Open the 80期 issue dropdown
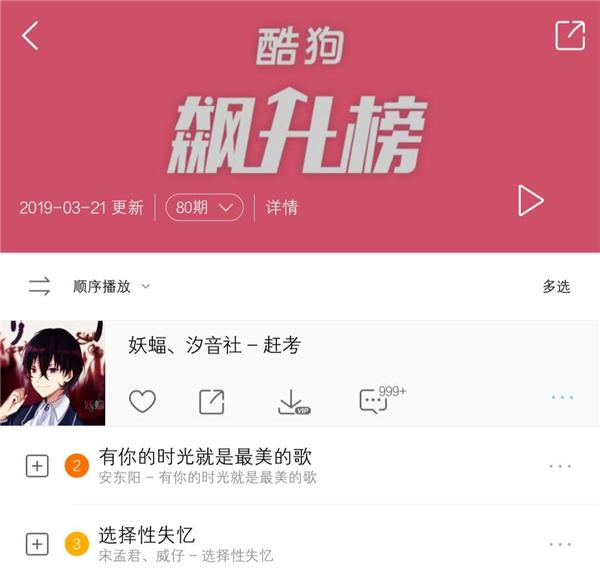The width and height of the screenshot is (600, 581). click(204, 207)
